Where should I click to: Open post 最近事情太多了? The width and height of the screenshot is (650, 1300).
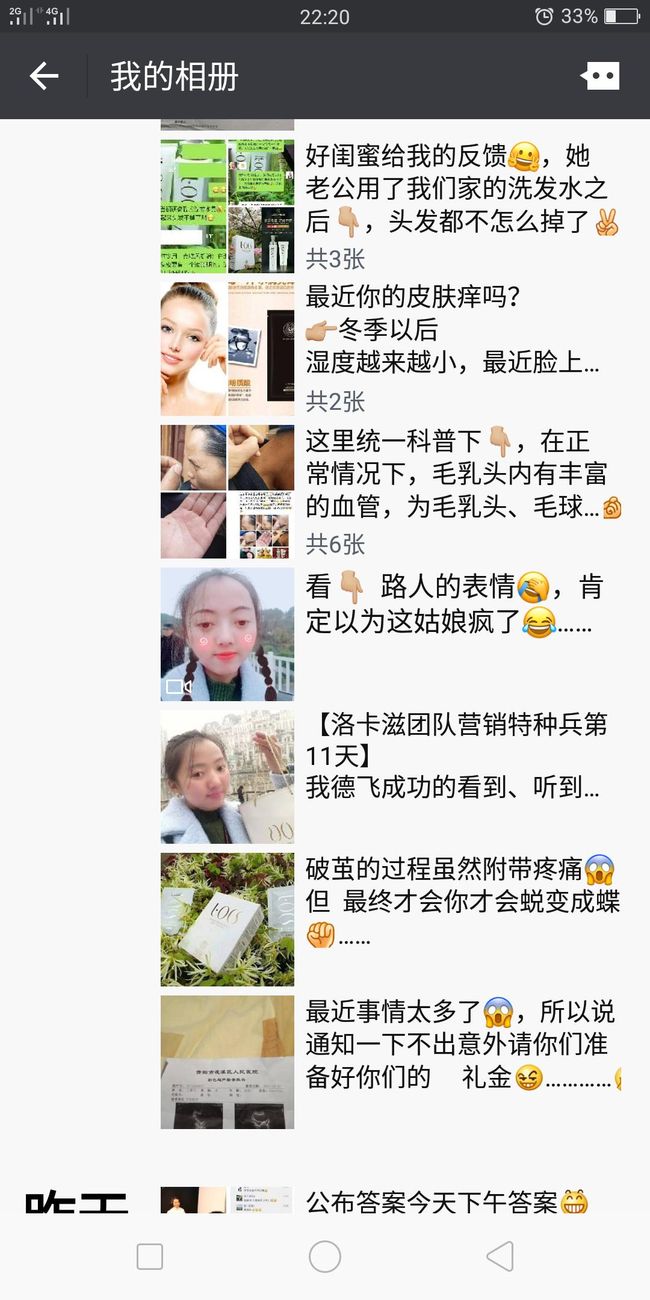point(391,1062)
